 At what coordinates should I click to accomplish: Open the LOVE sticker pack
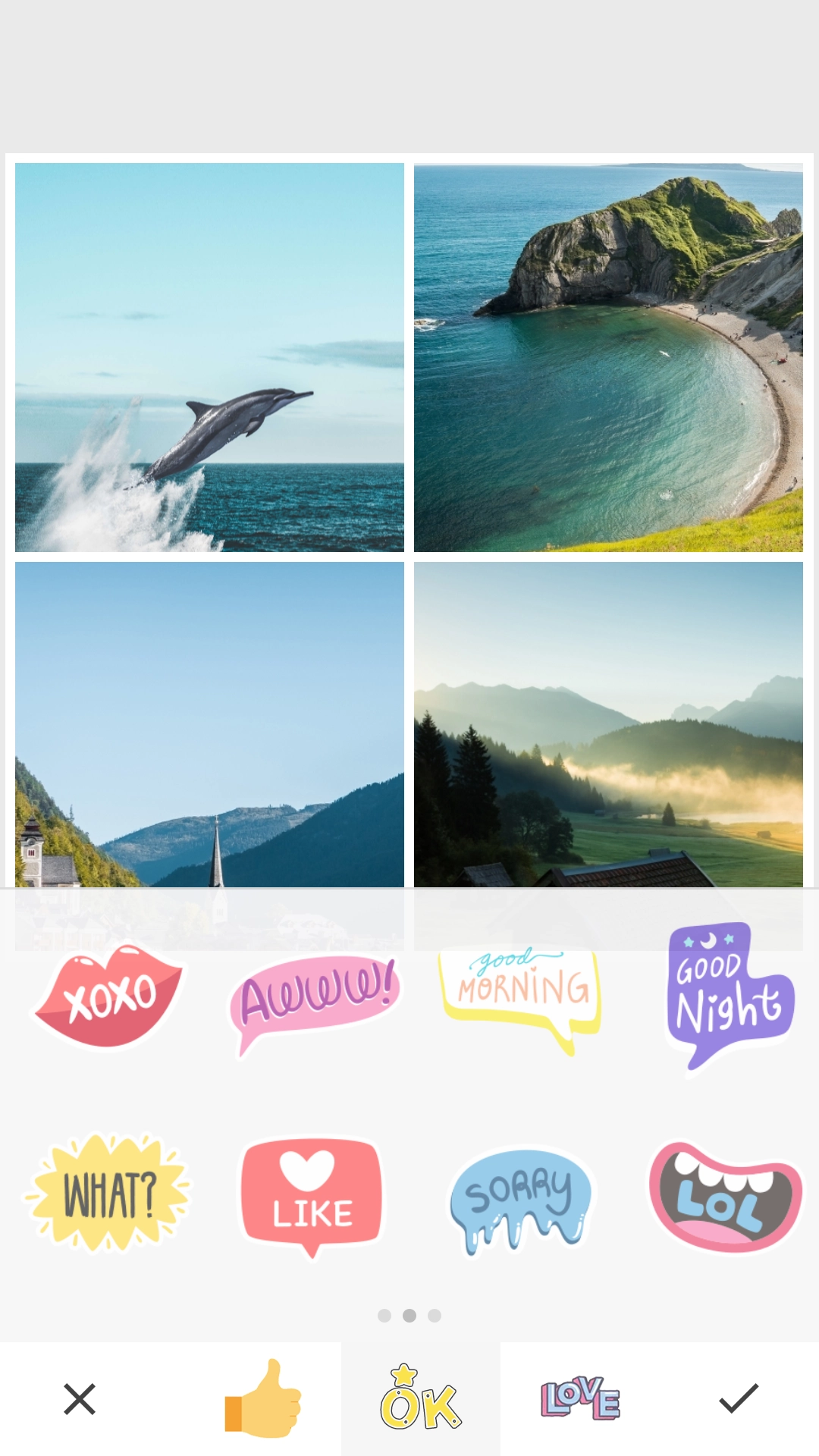(x=580, y=1399)
